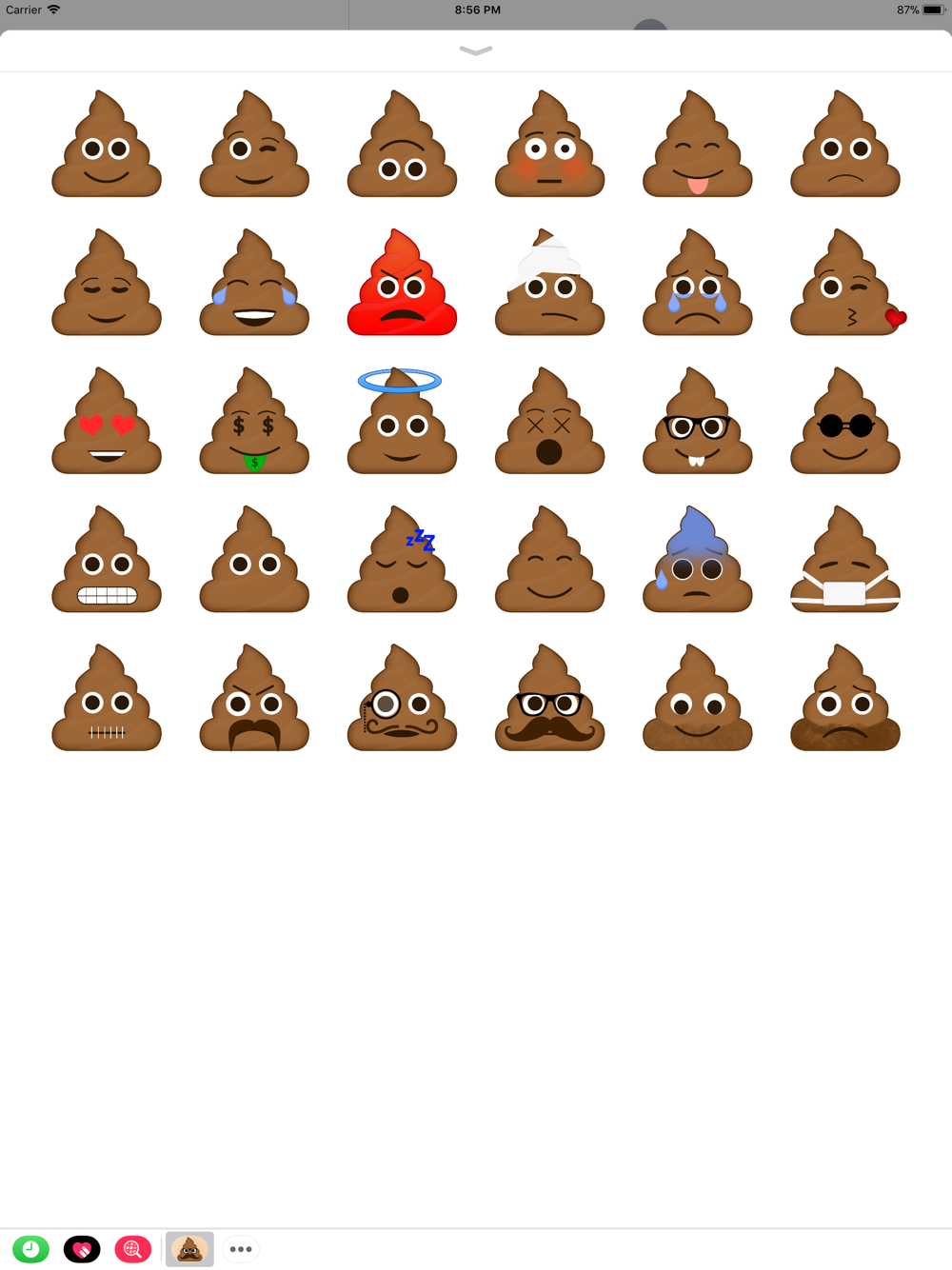Screen dimensions: 952x1270
Task: Tap the poop sticker with head bandage
Action: coord(549,284)
